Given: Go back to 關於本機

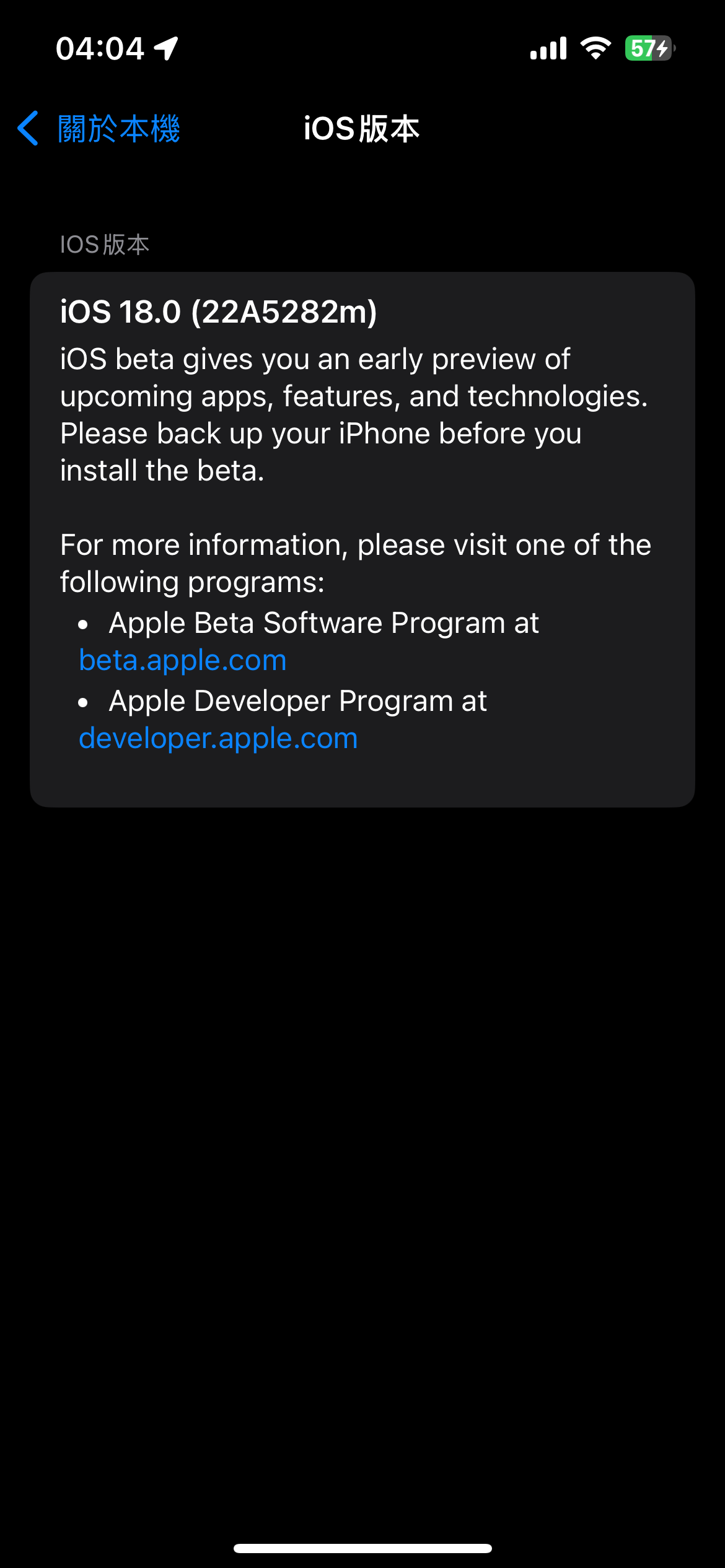Looking at the screenshot, I should coord(99,129).
